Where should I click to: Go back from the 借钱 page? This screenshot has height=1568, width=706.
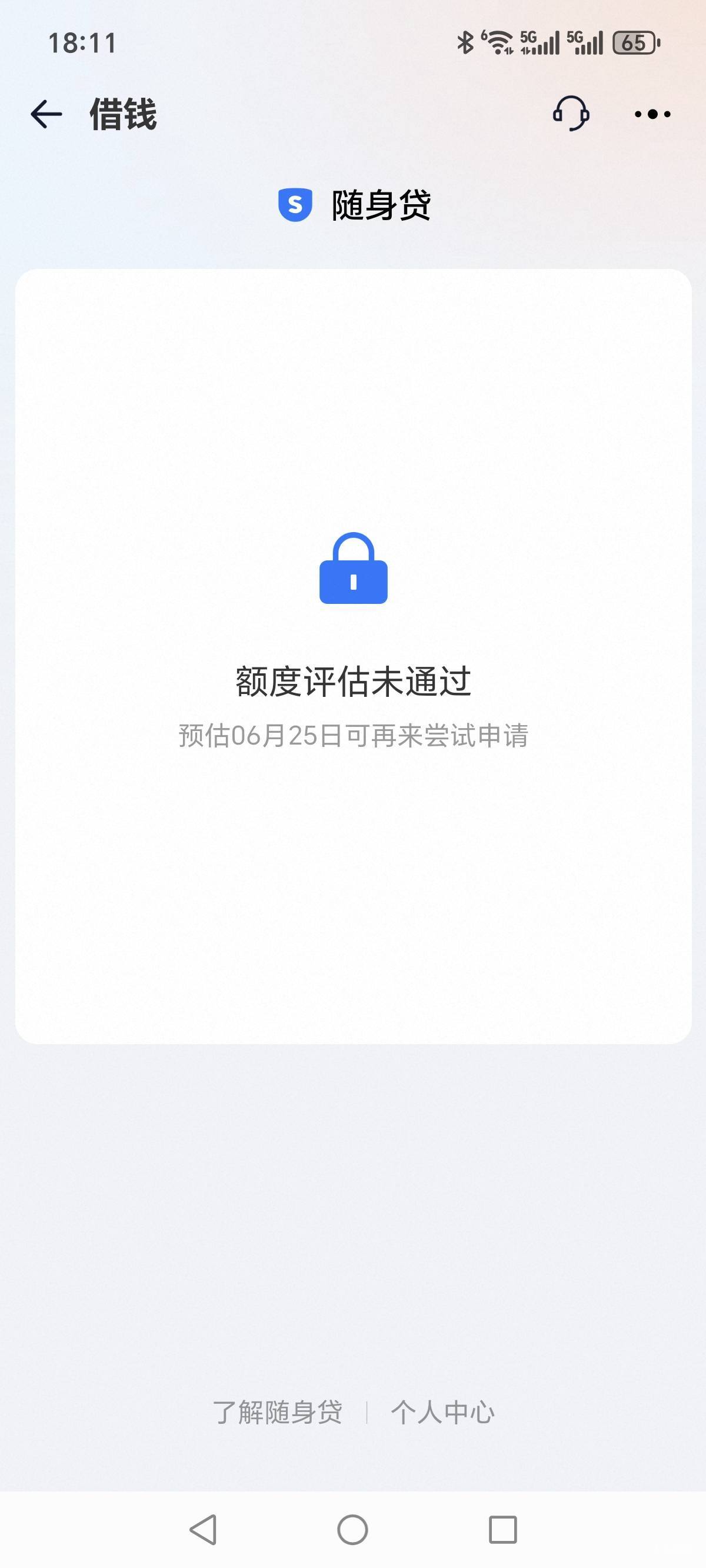(46, 114)
